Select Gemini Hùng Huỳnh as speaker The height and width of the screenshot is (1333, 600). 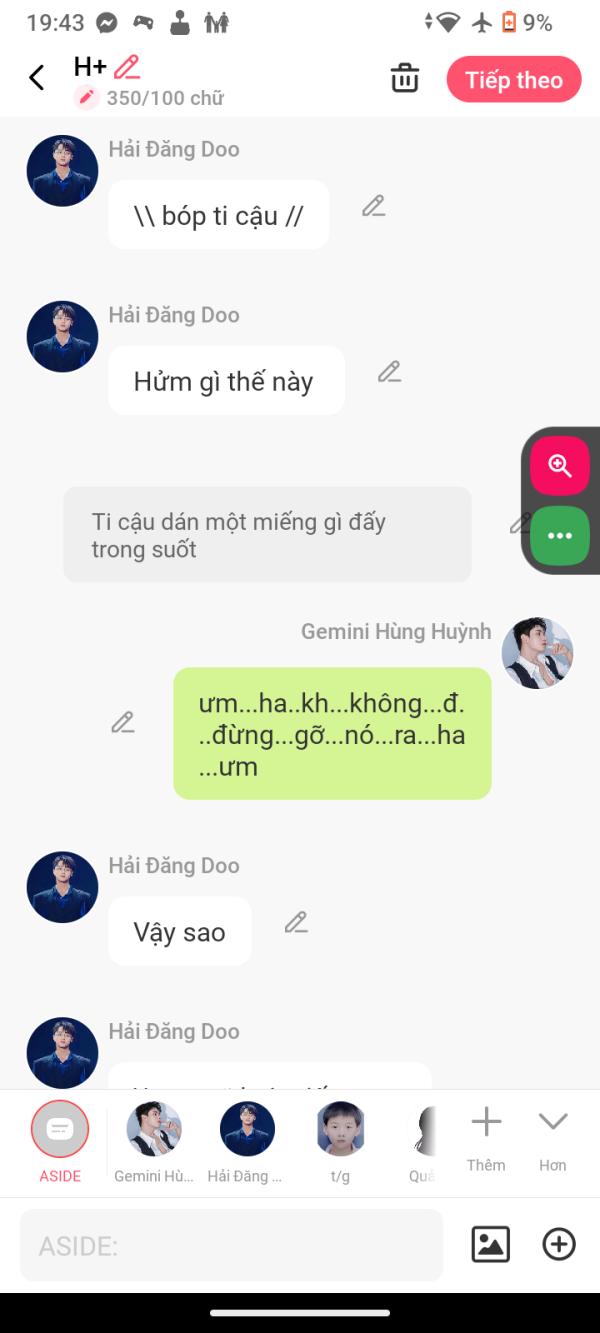click(154, 1131)
